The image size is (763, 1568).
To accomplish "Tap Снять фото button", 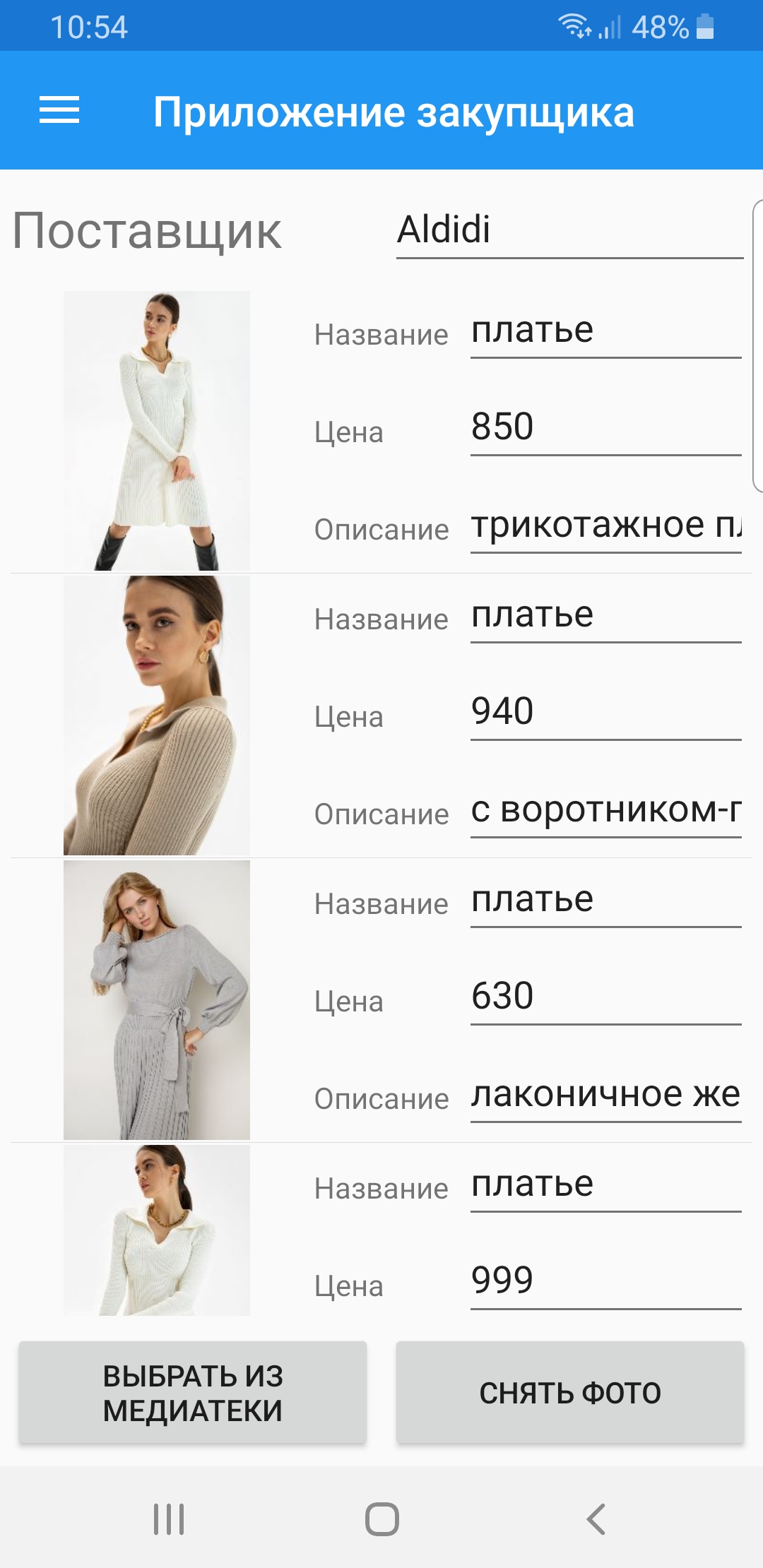I will 569,1393.
